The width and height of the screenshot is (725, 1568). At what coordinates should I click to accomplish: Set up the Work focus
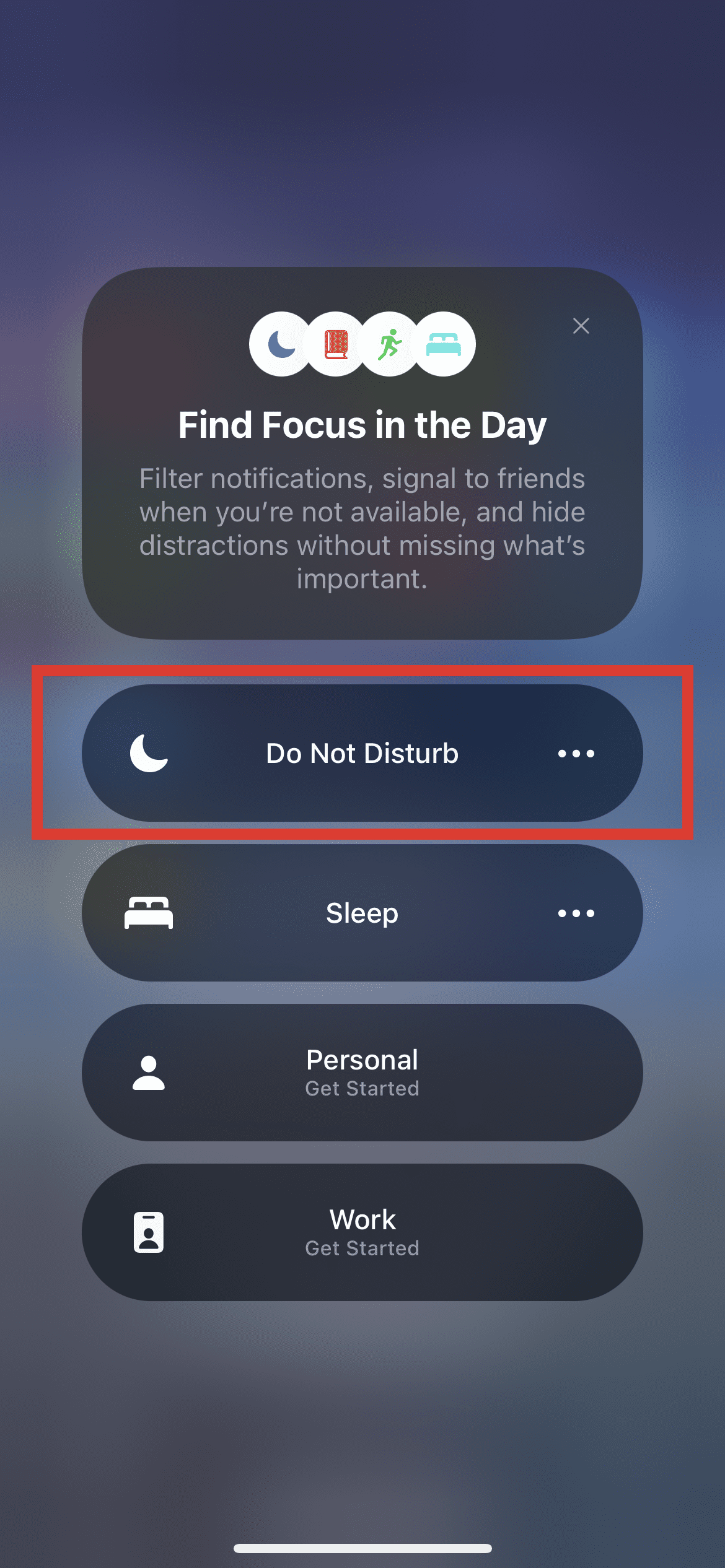tap(362, 1232)
